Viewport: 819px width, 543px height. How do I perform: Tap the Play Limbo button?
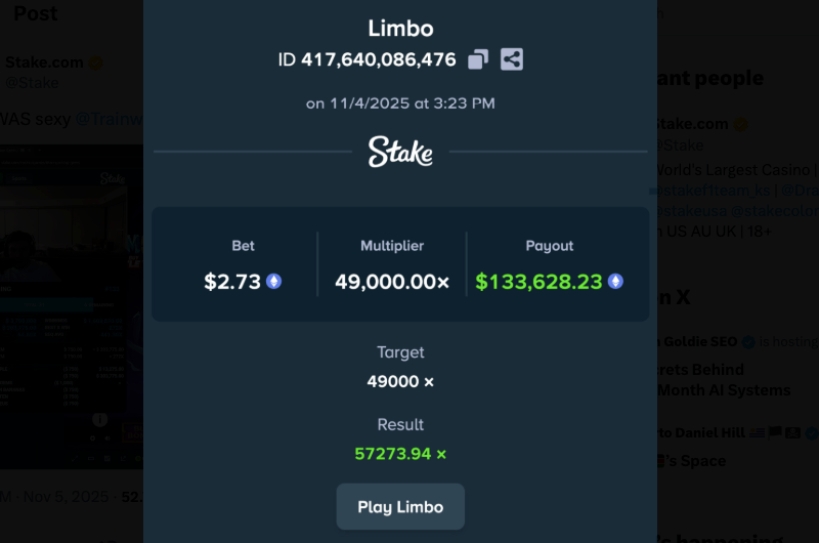click(x=401, y=506)
